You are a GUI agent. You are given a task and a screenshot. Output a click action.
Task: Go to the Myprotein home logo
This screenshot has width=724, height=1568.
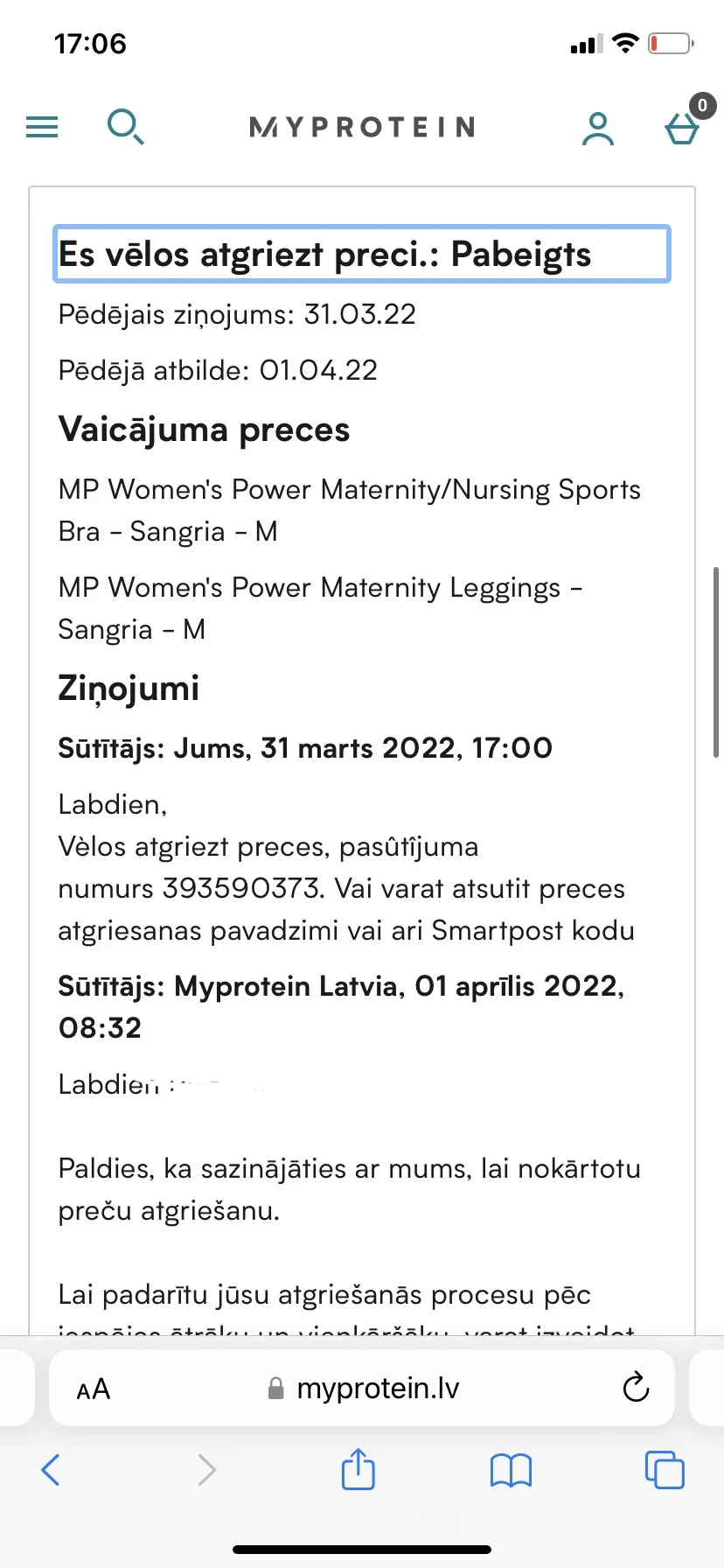point(362,128)
